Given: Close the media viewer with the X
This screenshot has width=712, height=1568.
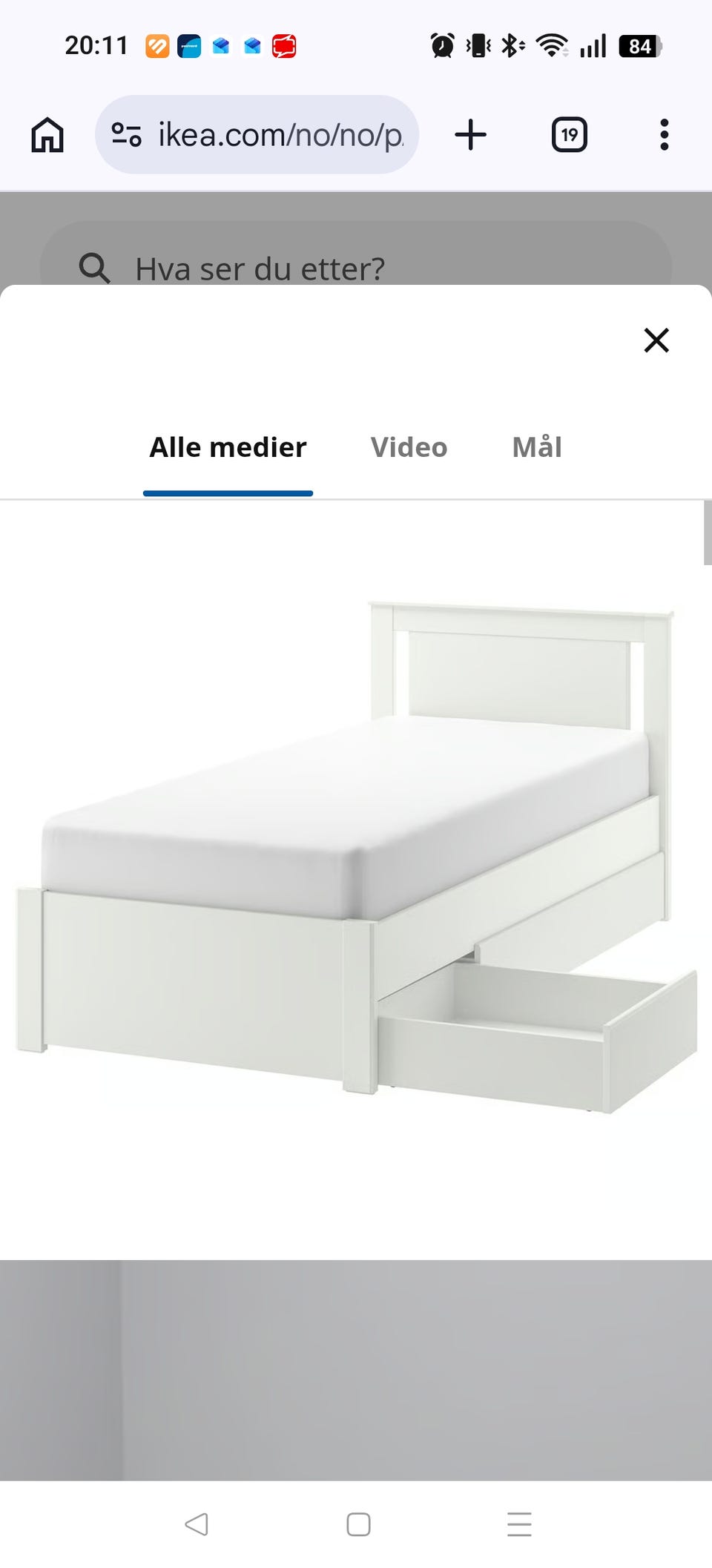Looking at the screenshot, I should [x=656, y=340].
